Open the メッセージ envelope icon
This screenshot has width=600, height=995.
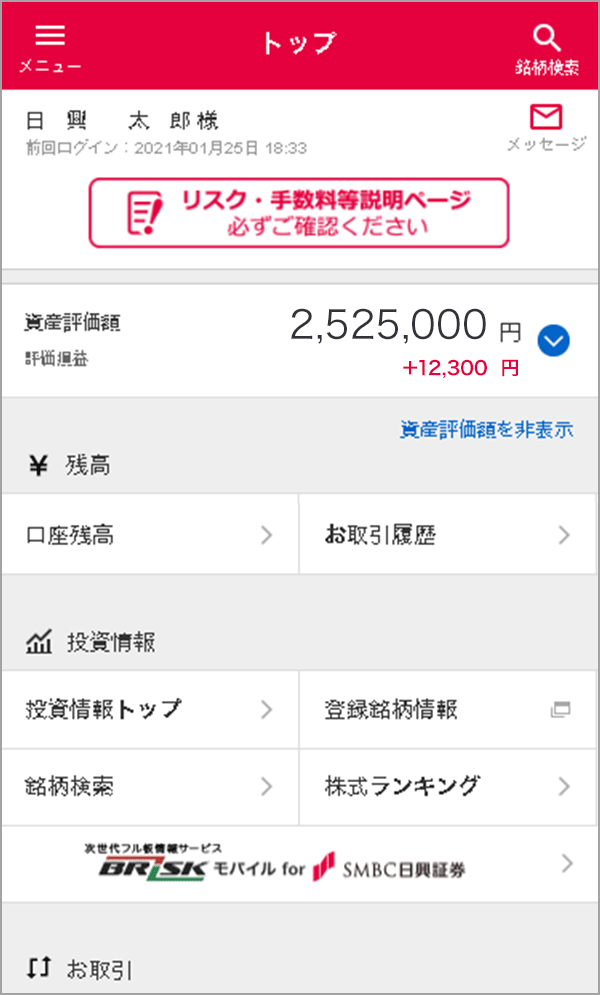[x=546, y=127]
